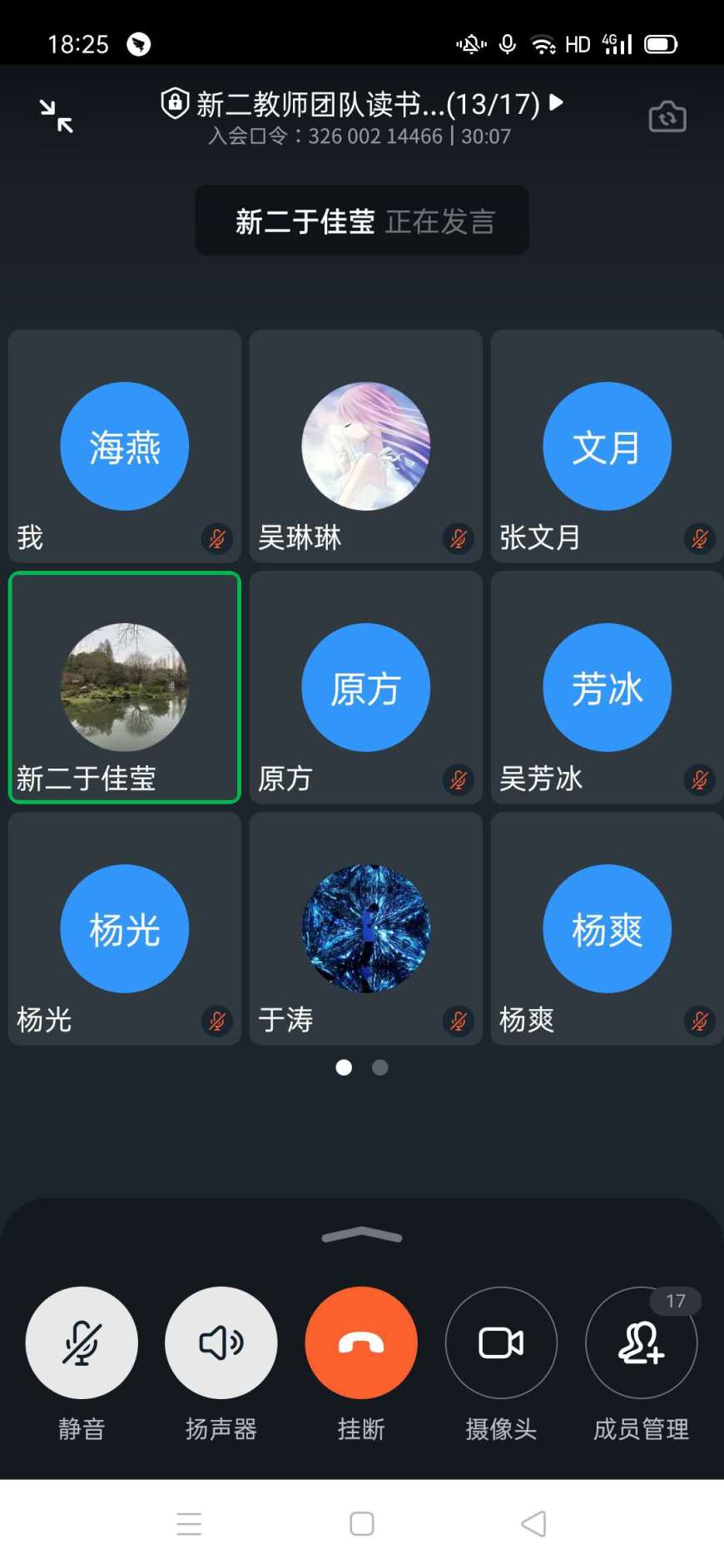Viewport: 724px width, 1568px height.
Task: Select 于涛's participant tile
Action: tap(365, 928)
